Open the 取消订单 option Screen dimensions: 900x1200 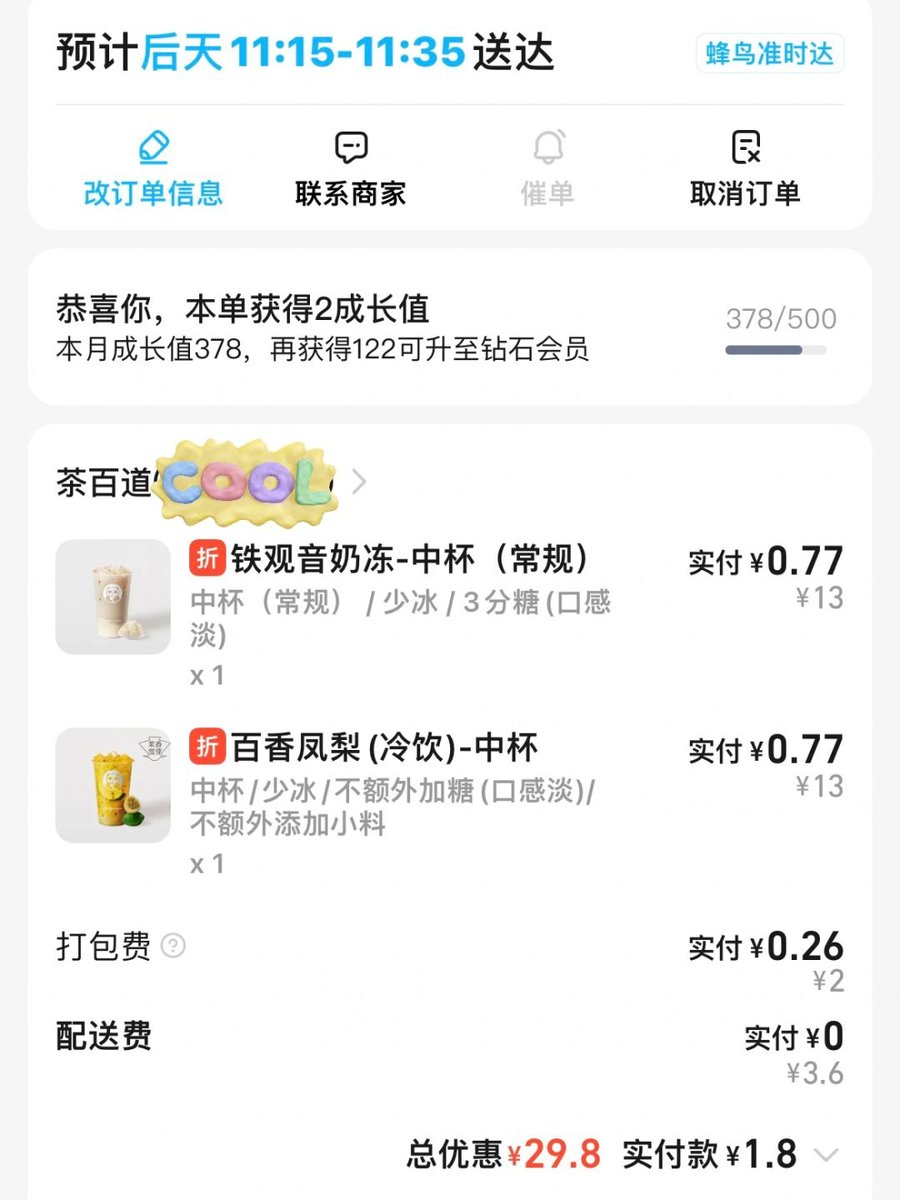tap(745, 168)
